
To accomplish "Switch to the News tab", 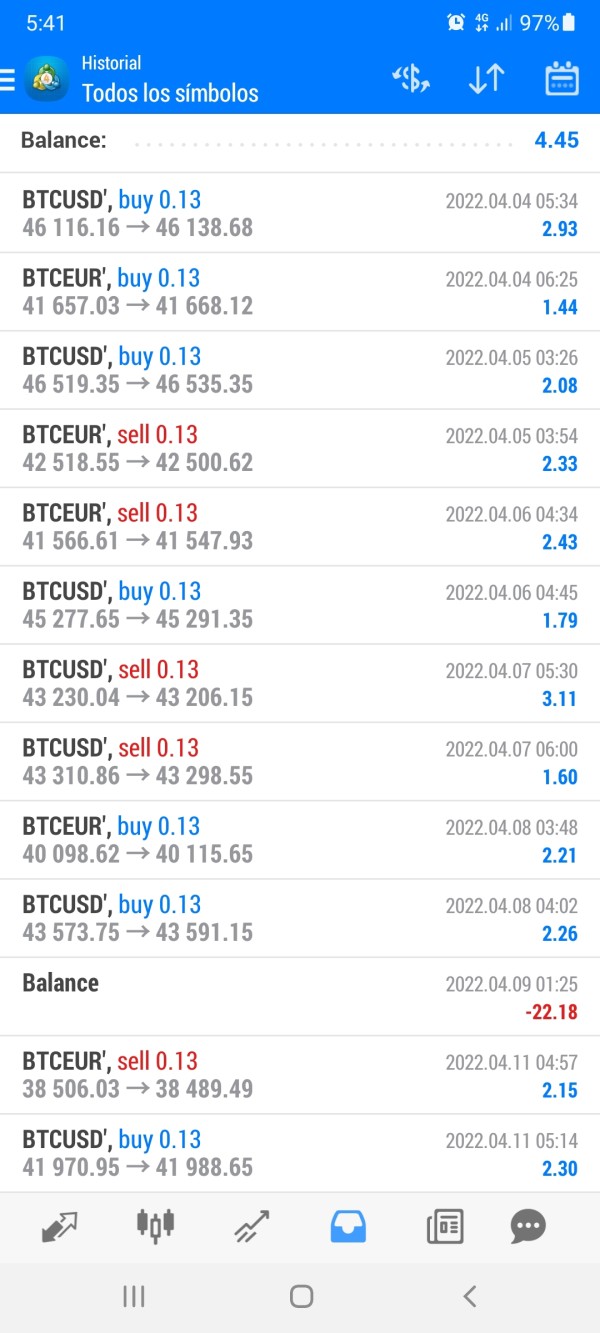I will tap(444, 1225).
